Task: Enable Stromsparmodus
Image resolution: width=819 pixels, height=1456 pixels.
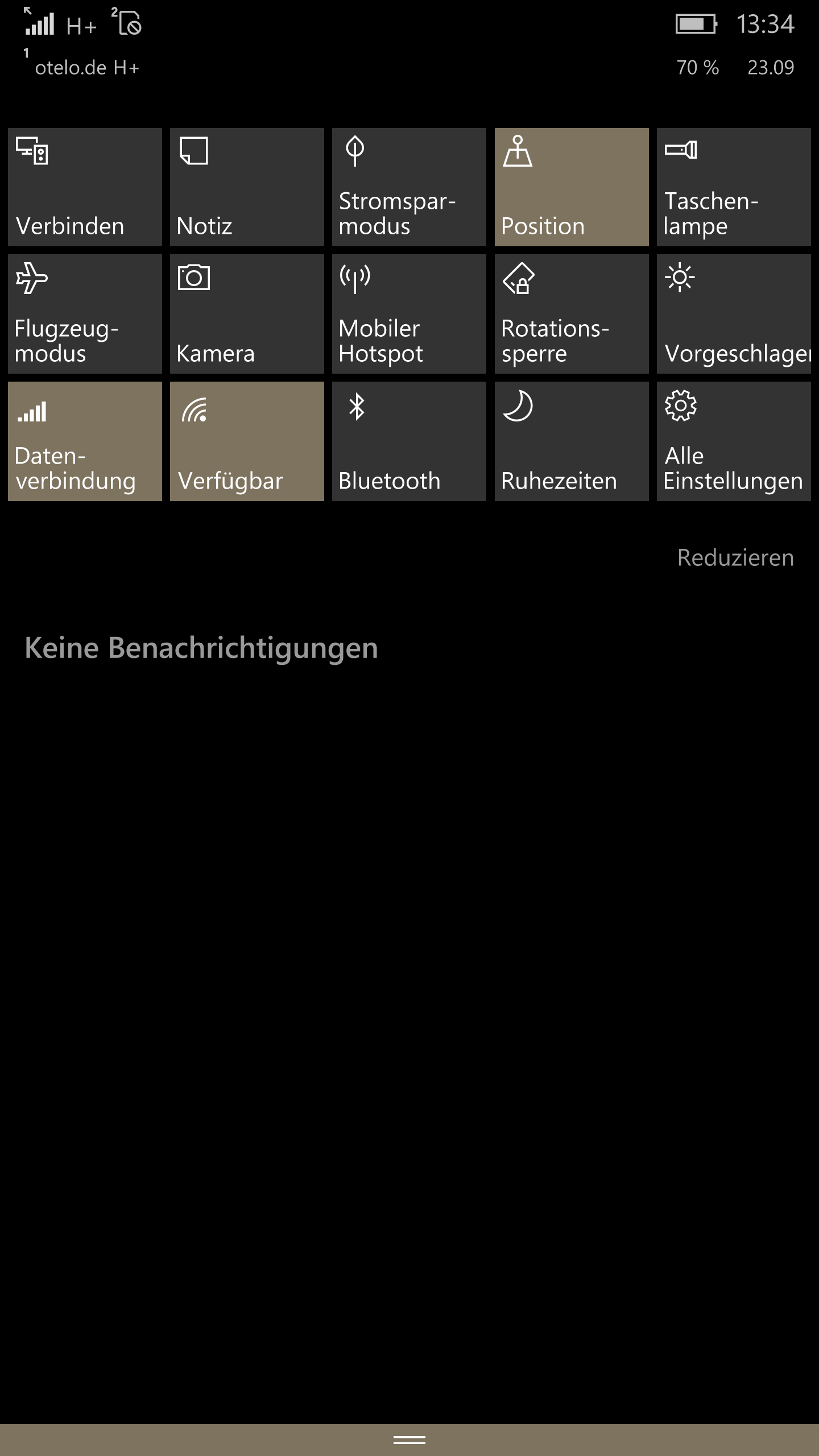Action: pyautogui.click(x=409, y=187)
